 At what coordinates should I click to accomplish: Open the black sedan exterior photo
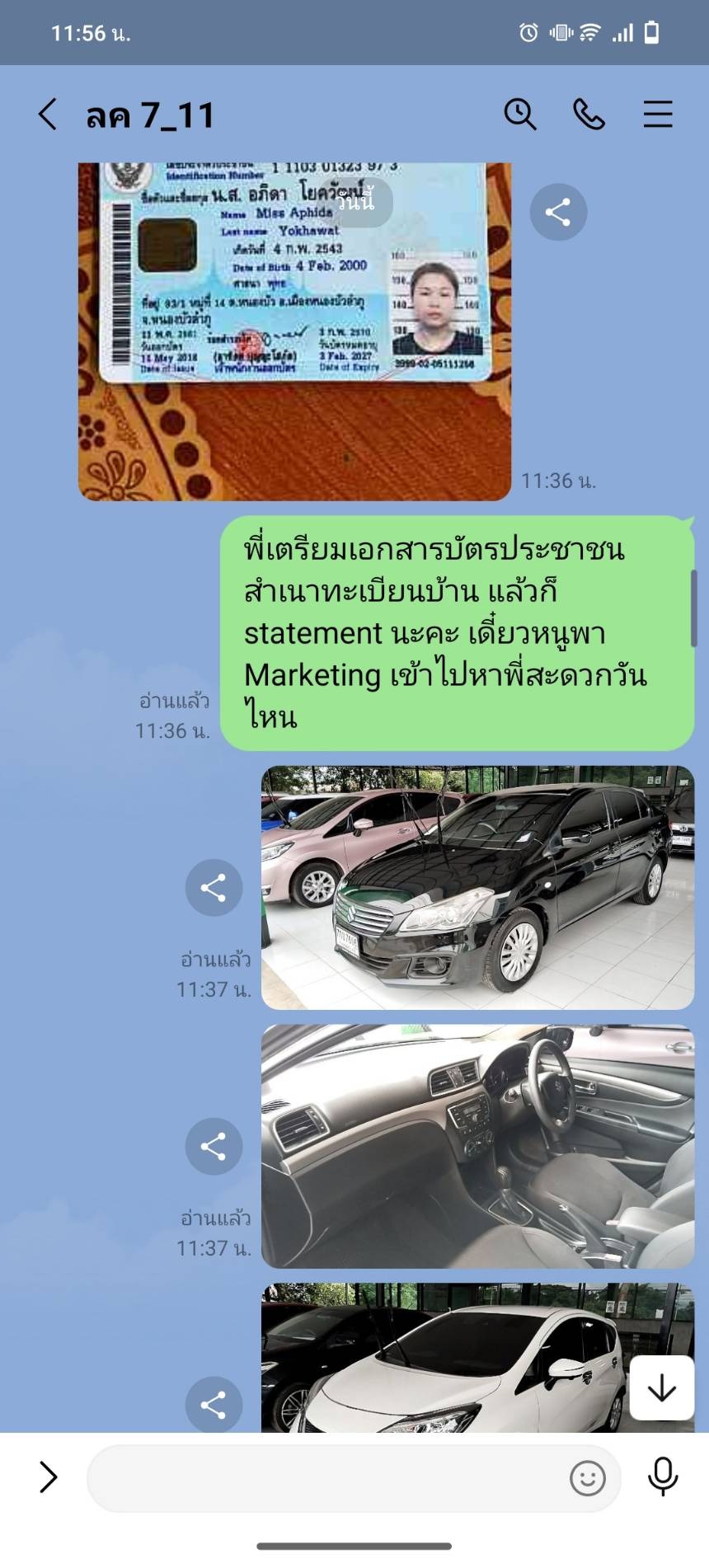pos(477,888)
